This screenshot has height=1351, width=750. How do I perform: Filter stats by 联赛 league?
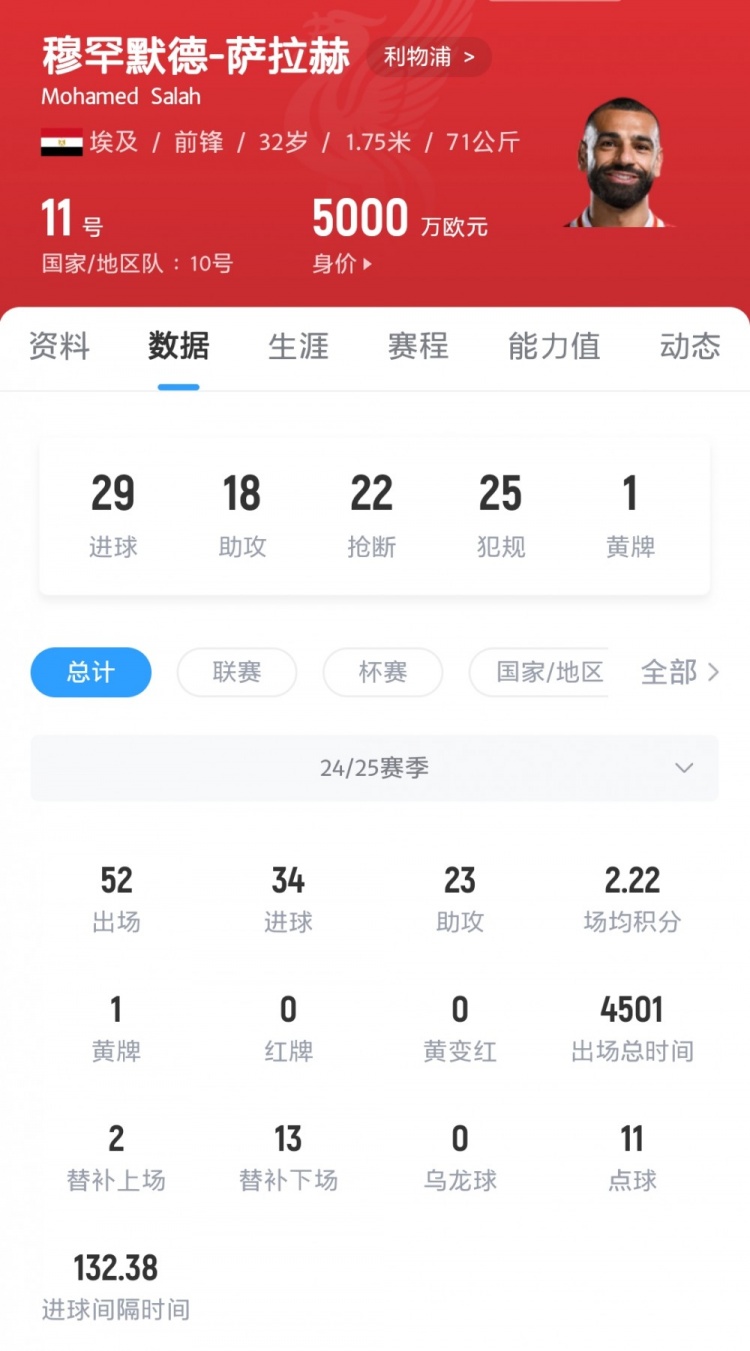(237, 672)
